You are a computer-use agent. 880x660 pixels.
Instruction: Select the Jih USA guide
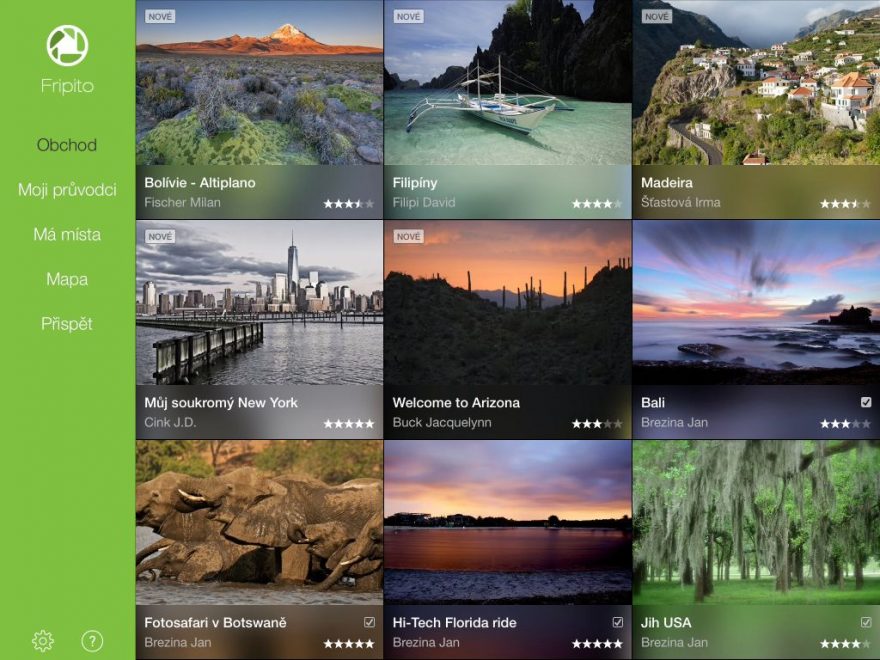756,550
